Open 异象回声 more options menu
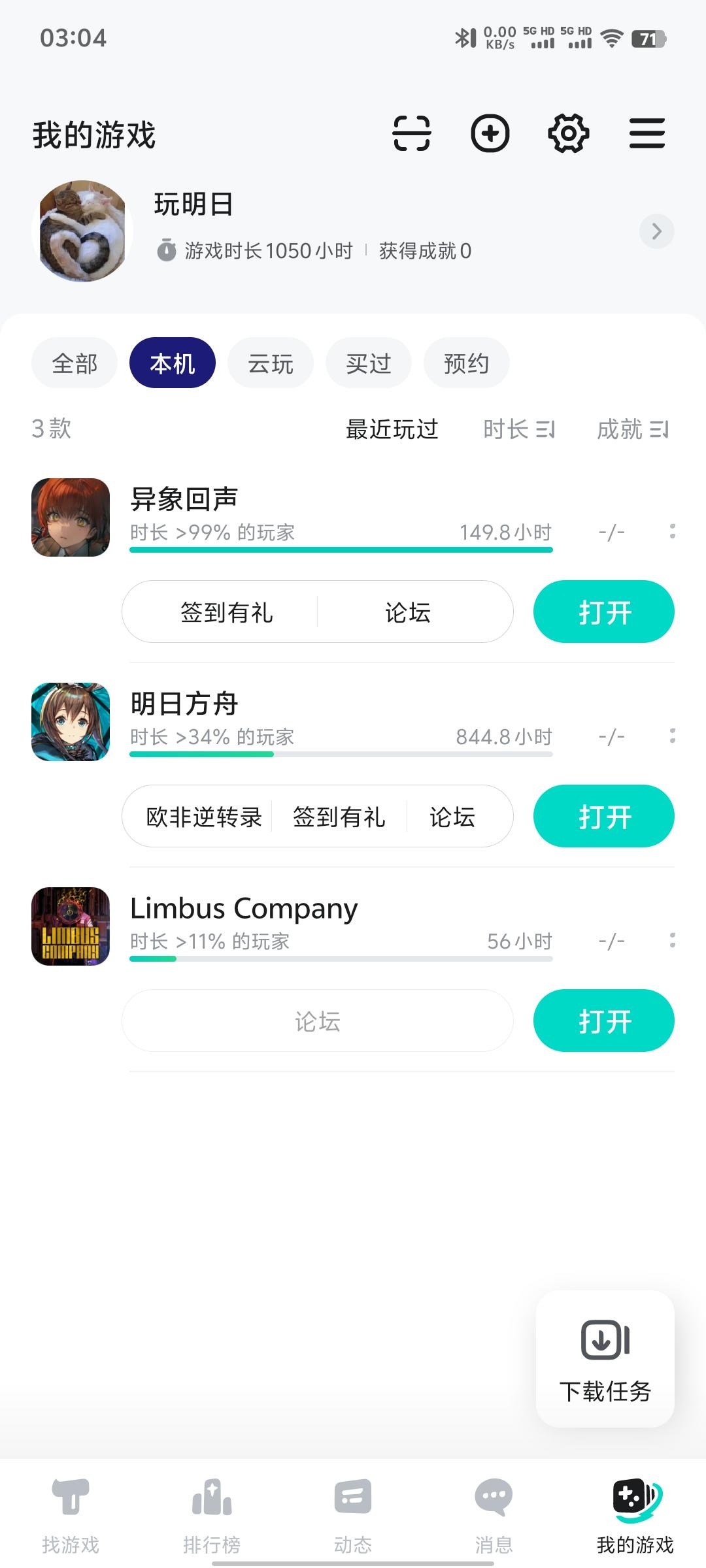706x1568 pixels. coord(673,531)
